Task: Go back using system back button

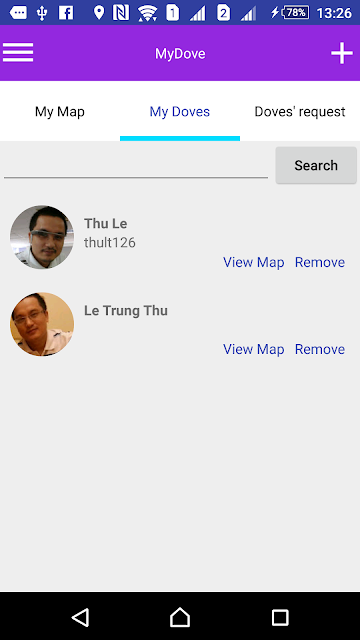Action: [80, 617]
